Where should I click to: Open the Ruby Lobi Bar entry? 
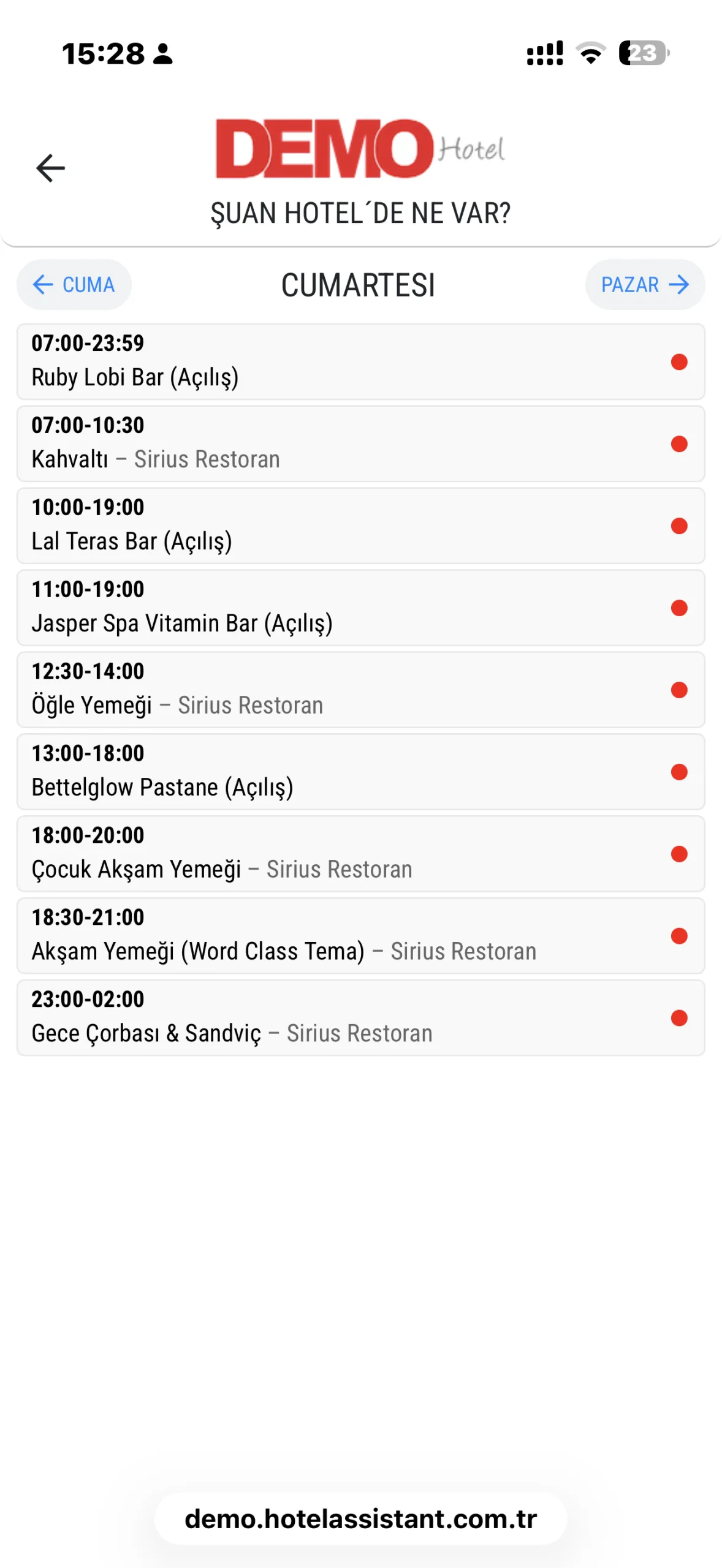tap(360, 362)
